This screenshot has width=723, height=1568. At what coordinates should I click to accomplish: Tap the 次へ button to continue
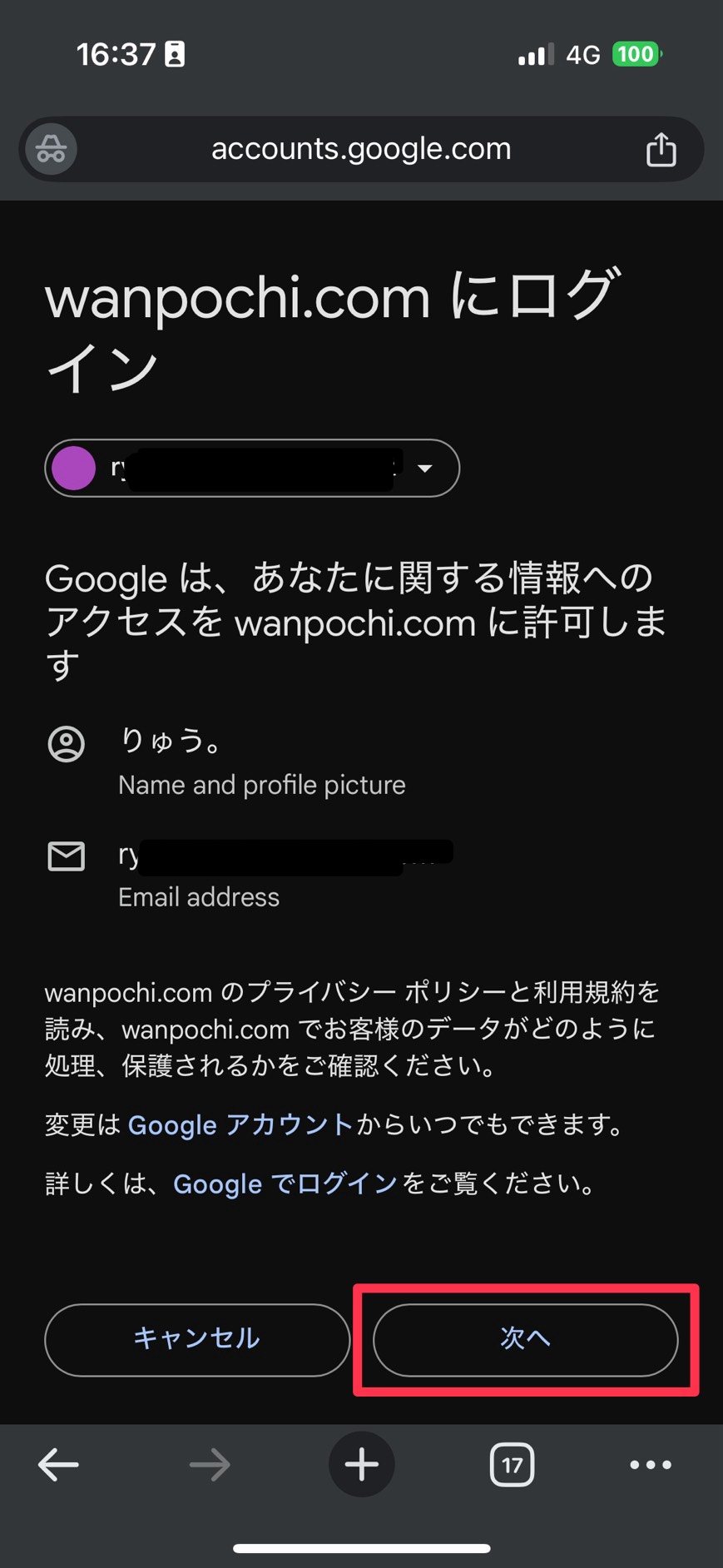pyautogui.click(x=527, y=1339)
